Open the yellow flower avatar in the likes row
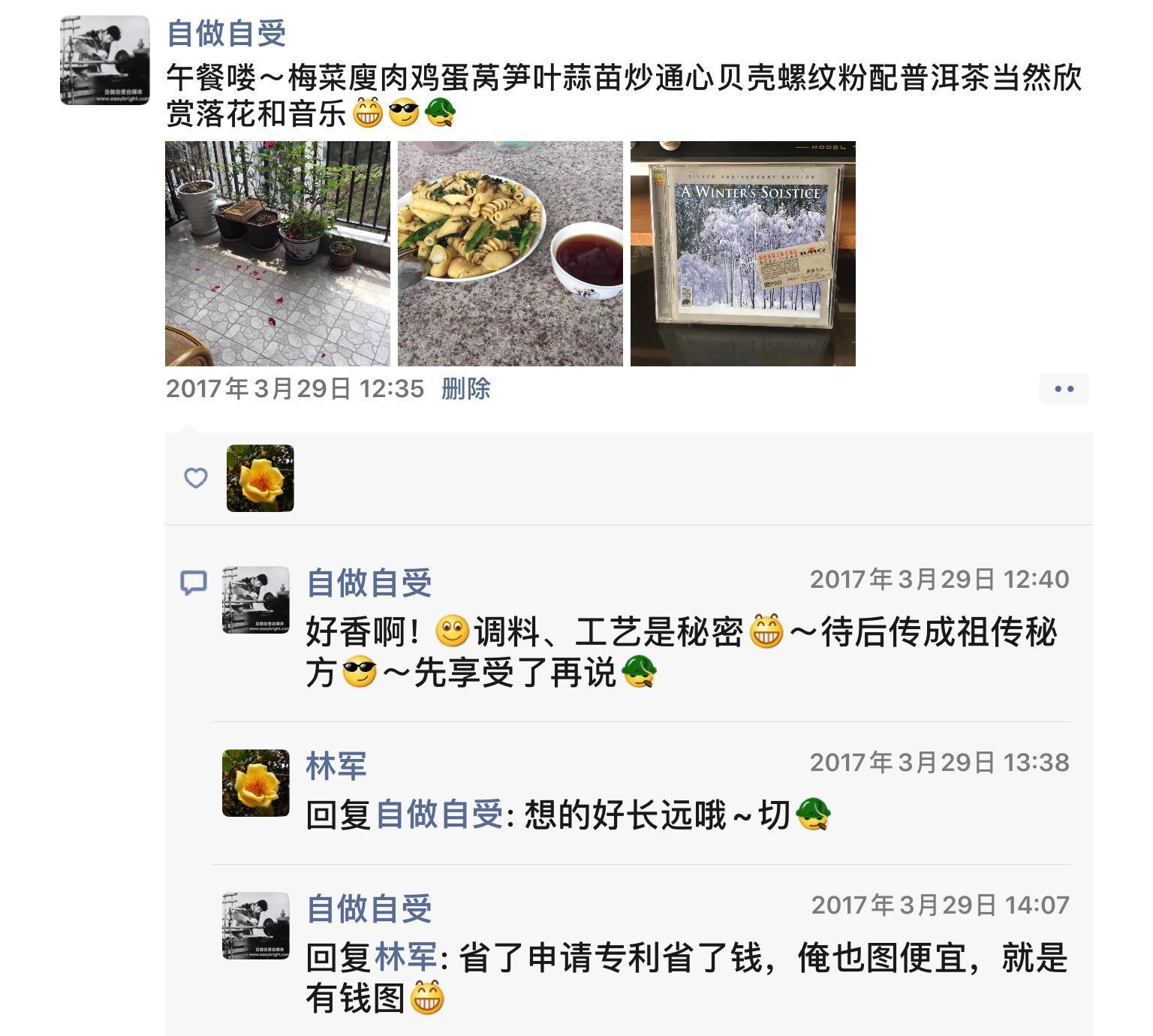The height and width of the screenshot is (1036, 1153). coord(260,478)
